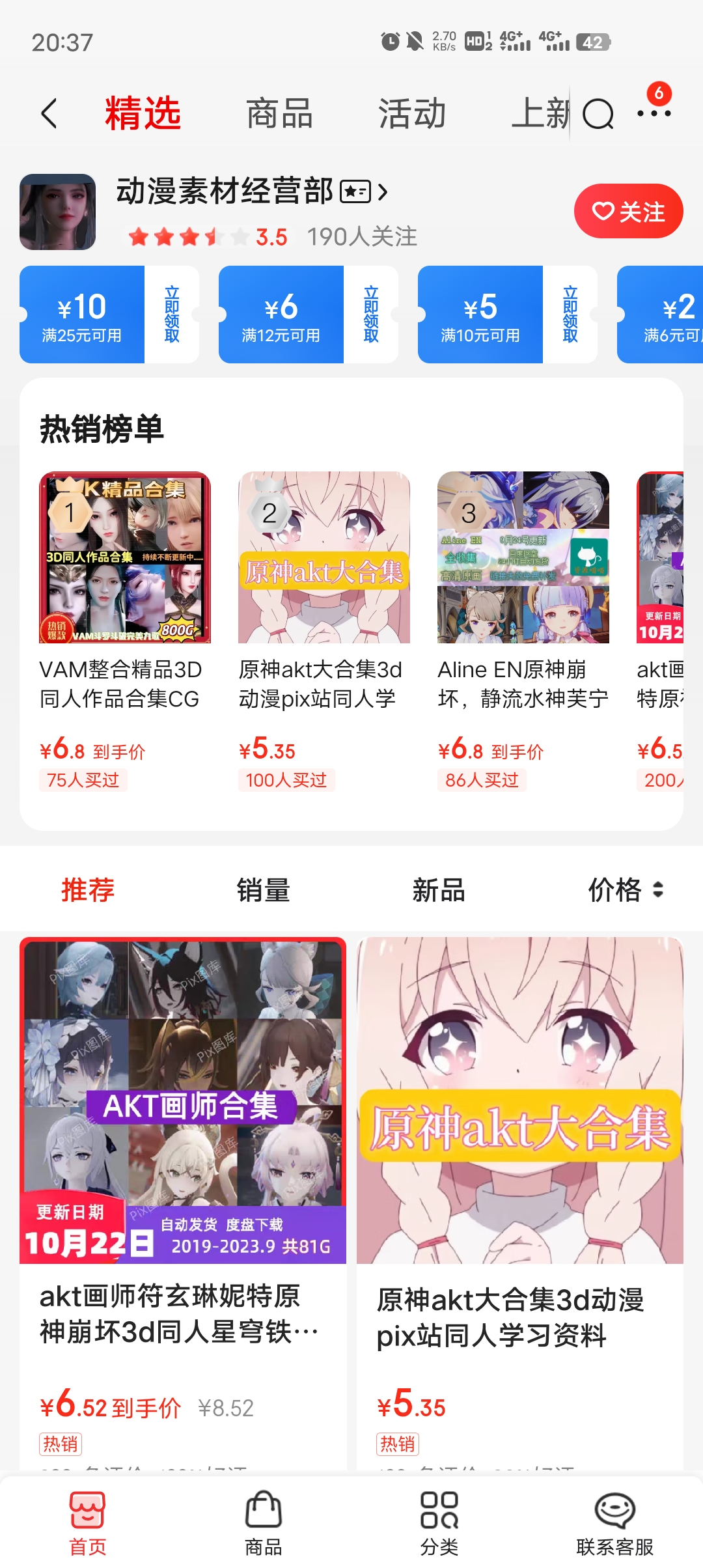The image size is (703, 1568).
Task: Tap the store avatar image
Action: pos(57,211)
